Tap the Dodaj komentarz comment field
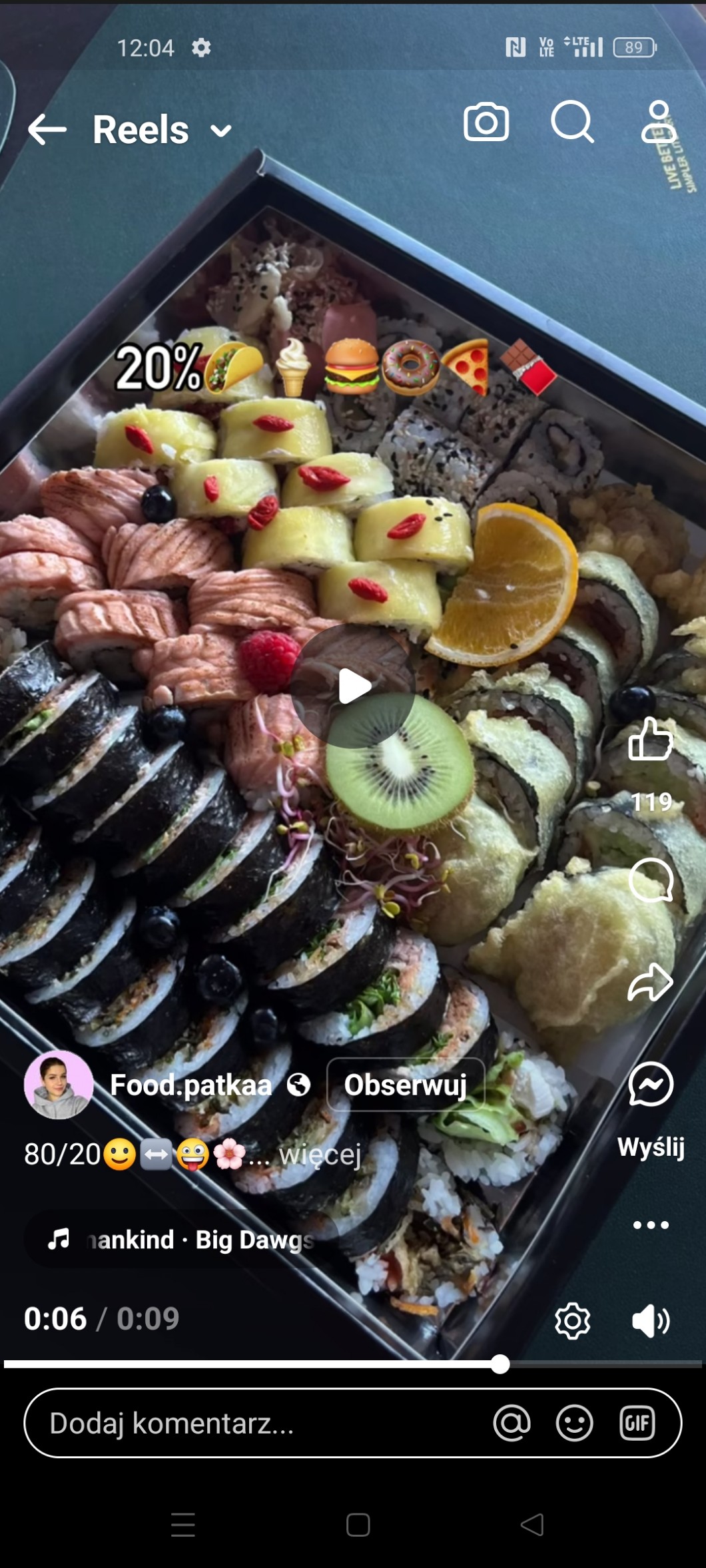This screenshot has height=1568, width=706. tap(353, 1423)
